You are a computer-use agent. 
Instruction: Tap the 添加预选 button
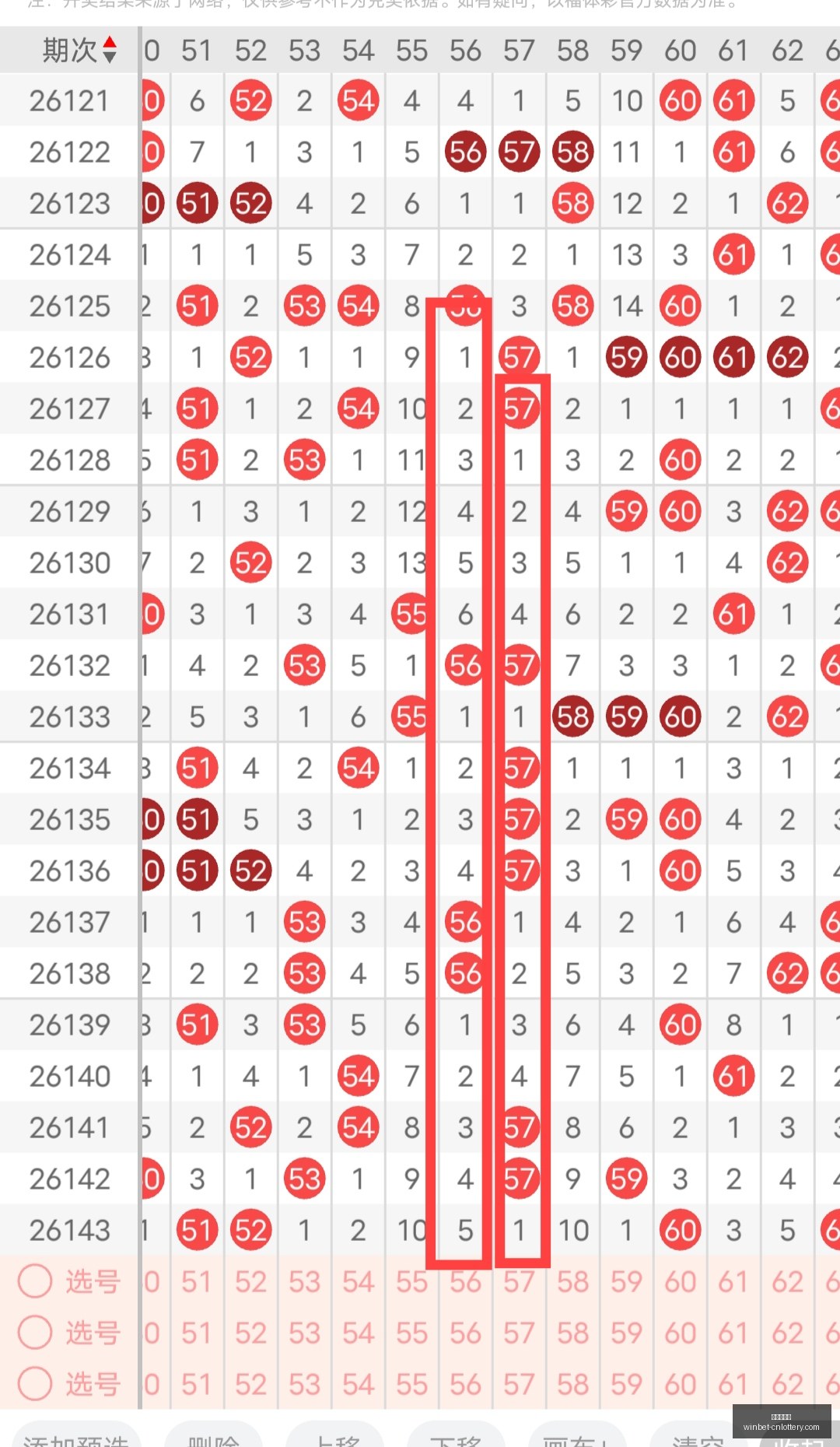tap(75, 1438)
